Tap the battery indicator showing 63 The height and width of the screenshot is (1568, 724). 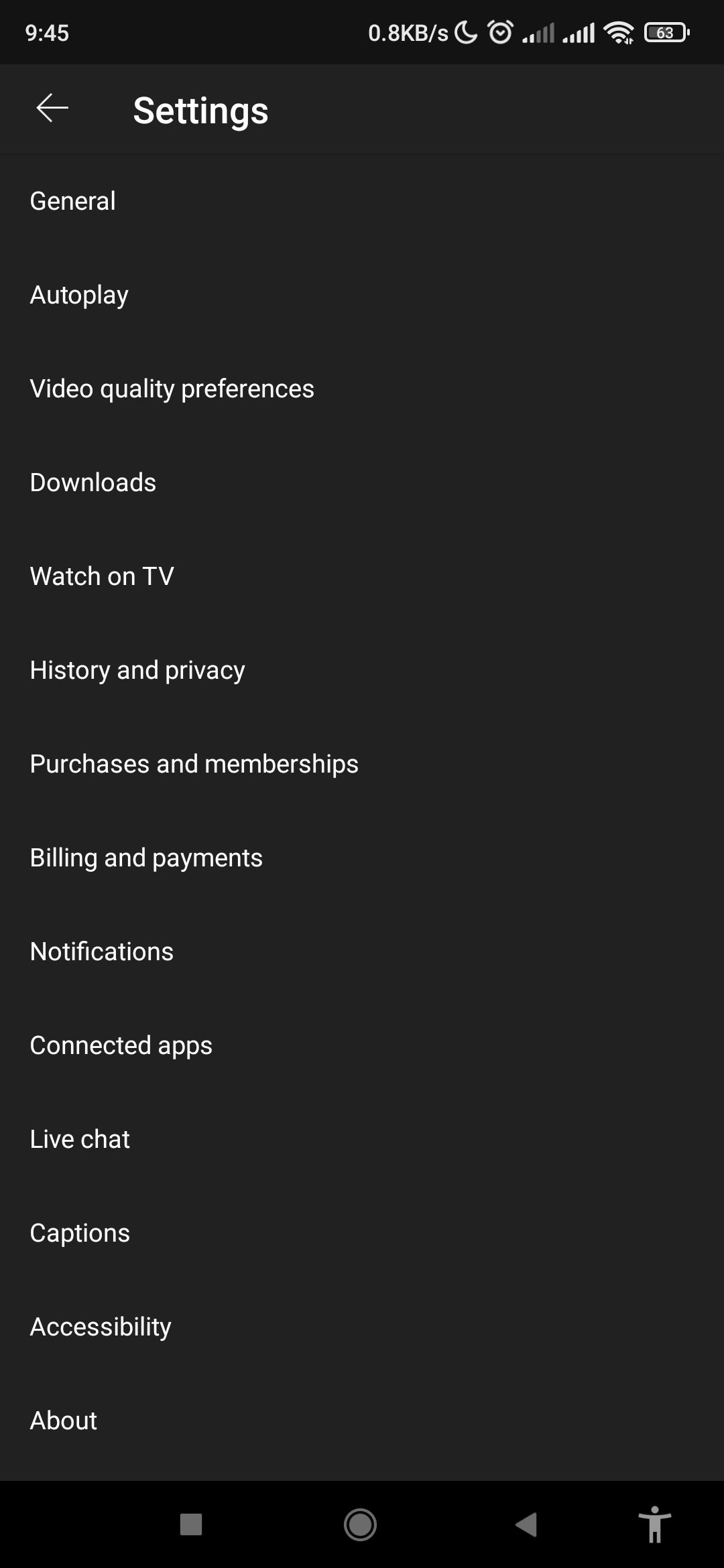[666, 32]
